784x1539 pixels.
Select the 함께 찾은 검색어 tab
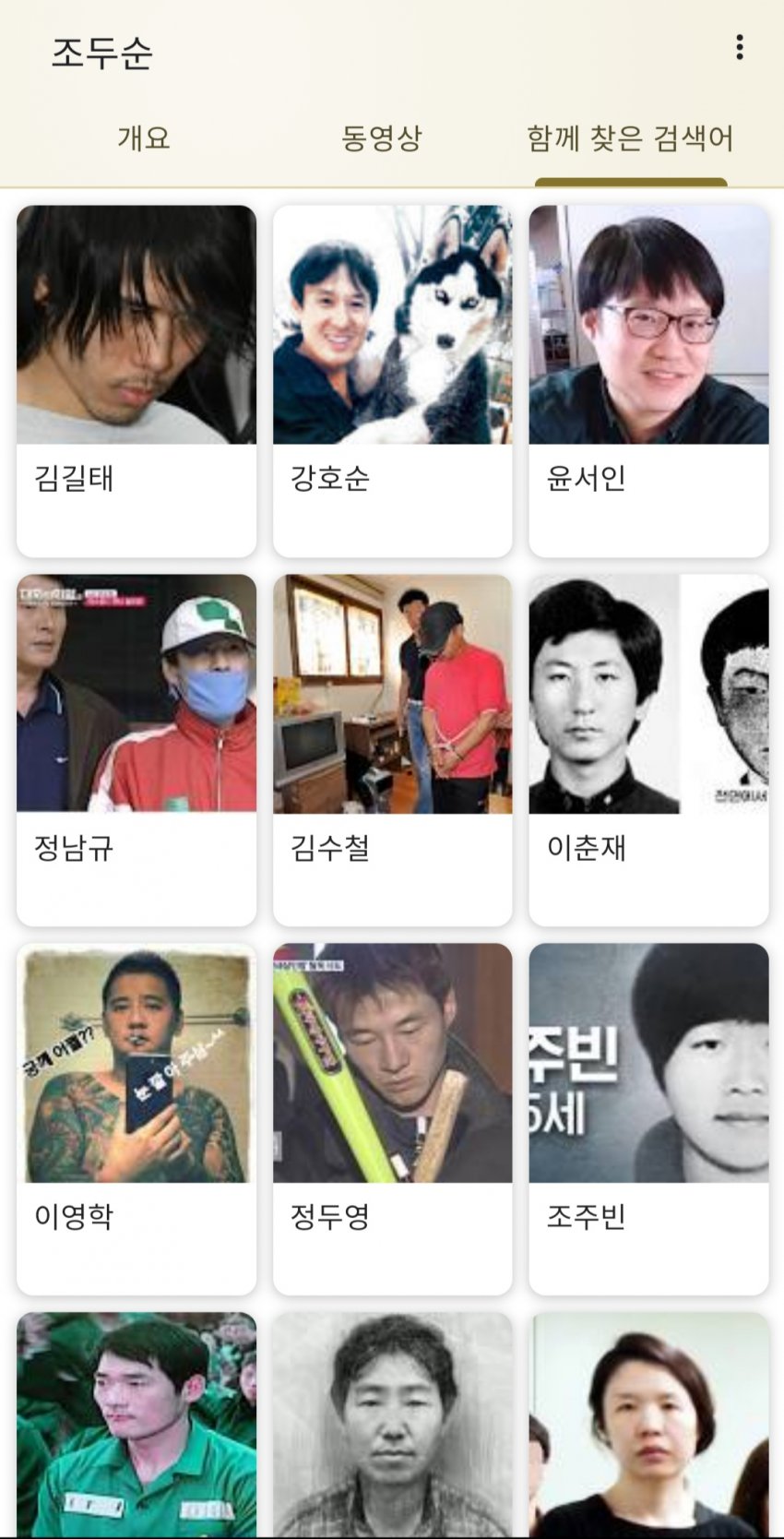(x=630, y=138)
